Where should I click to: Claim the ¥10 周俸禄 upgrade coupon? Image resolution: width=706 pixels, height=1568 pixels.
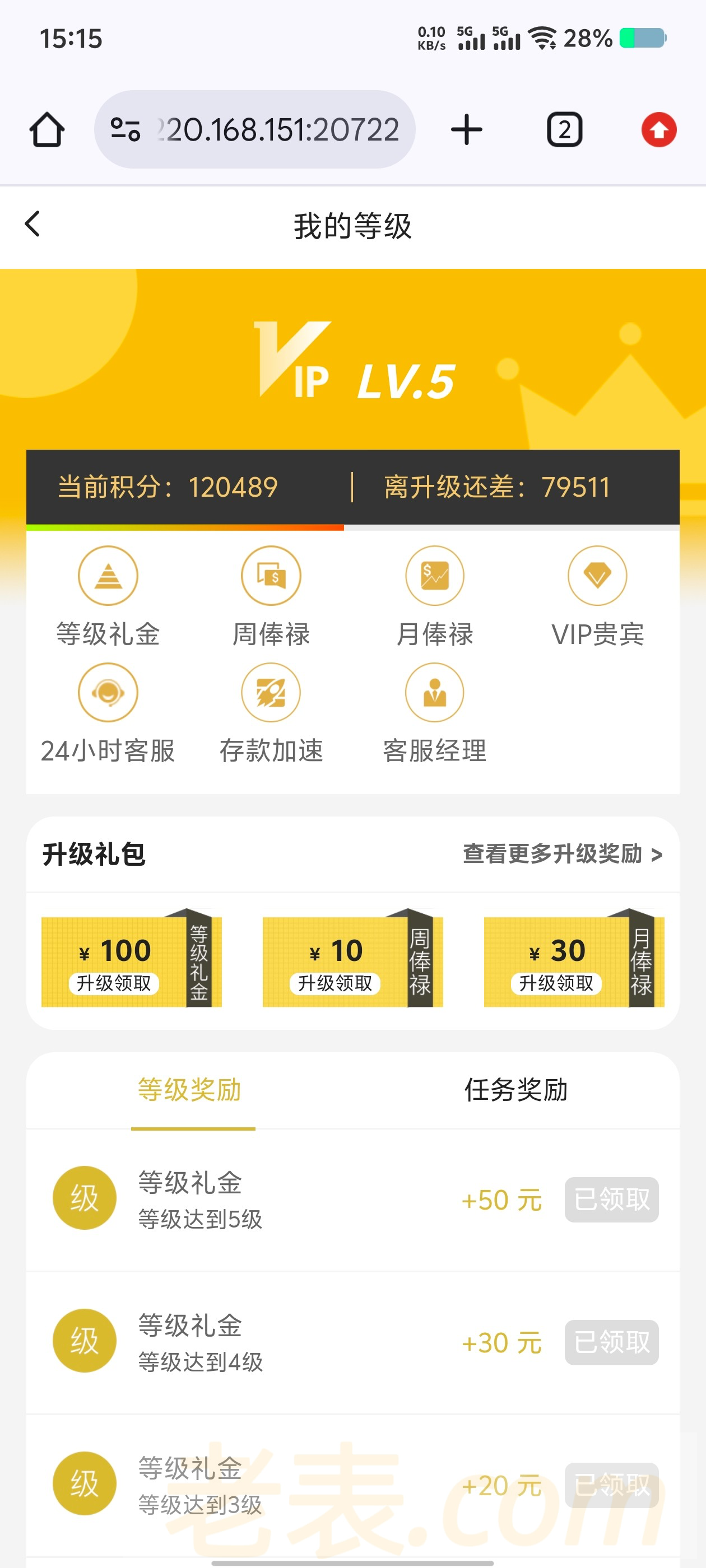coord(335,983)
